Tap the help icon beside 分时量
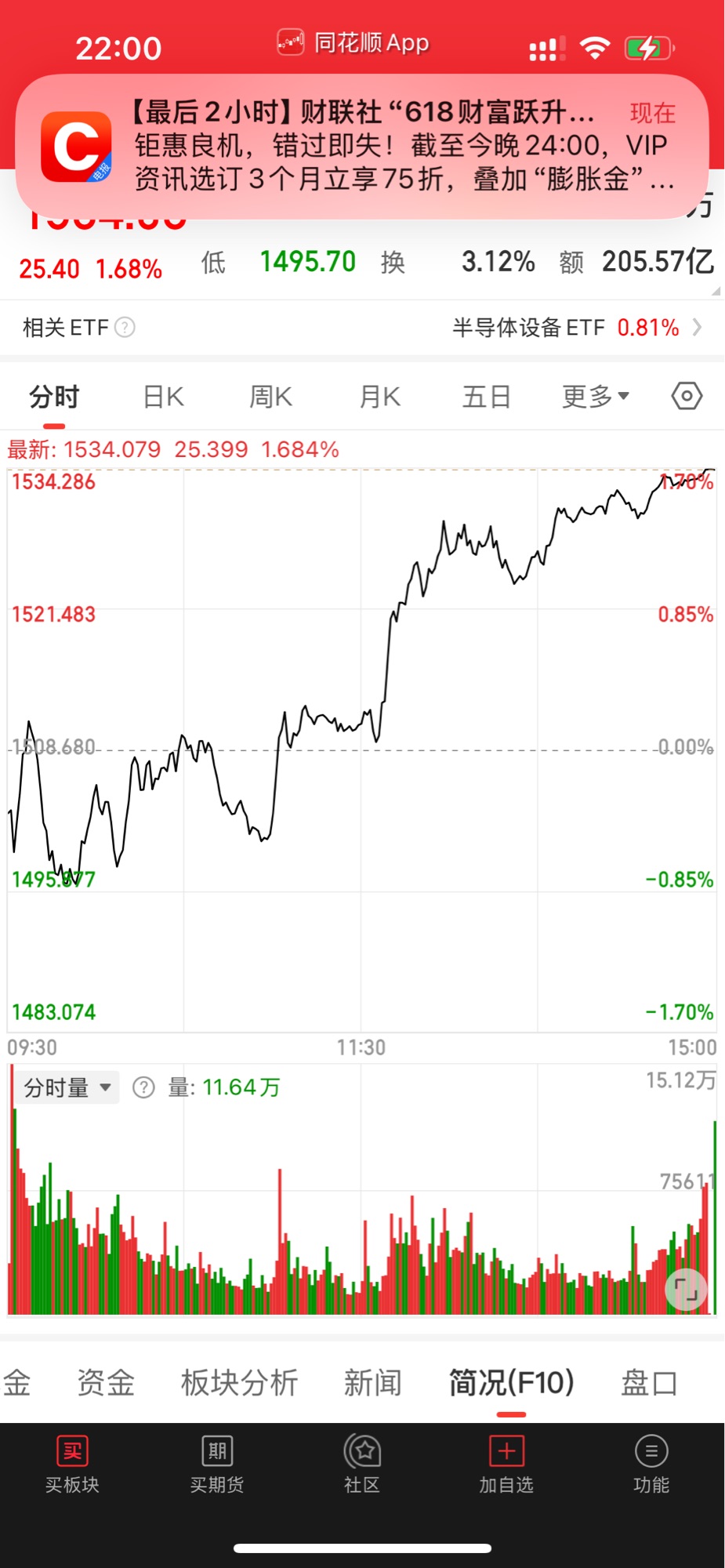This screenshot has height=1568, width=725. (143, 1087)
